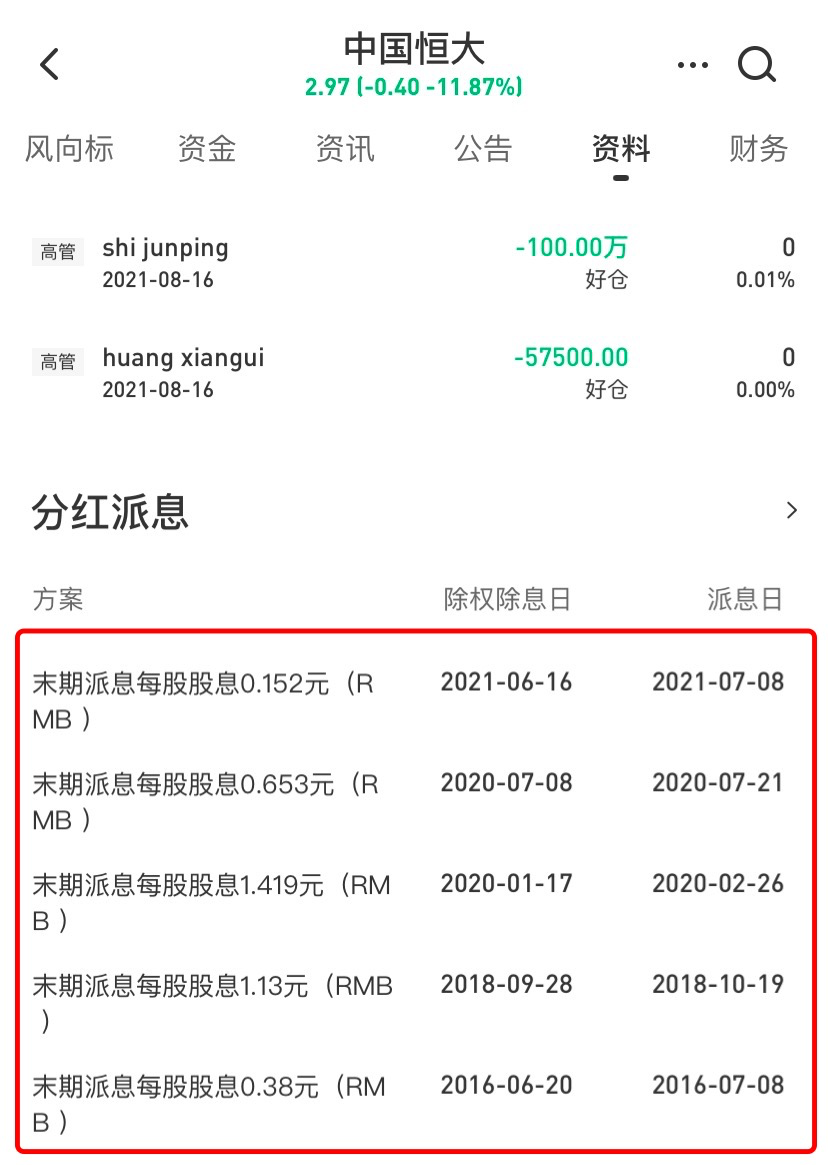Viewport: 828px width, 1165px height.
Task: Open shi junping executive holding record
Action: (414, 262)
